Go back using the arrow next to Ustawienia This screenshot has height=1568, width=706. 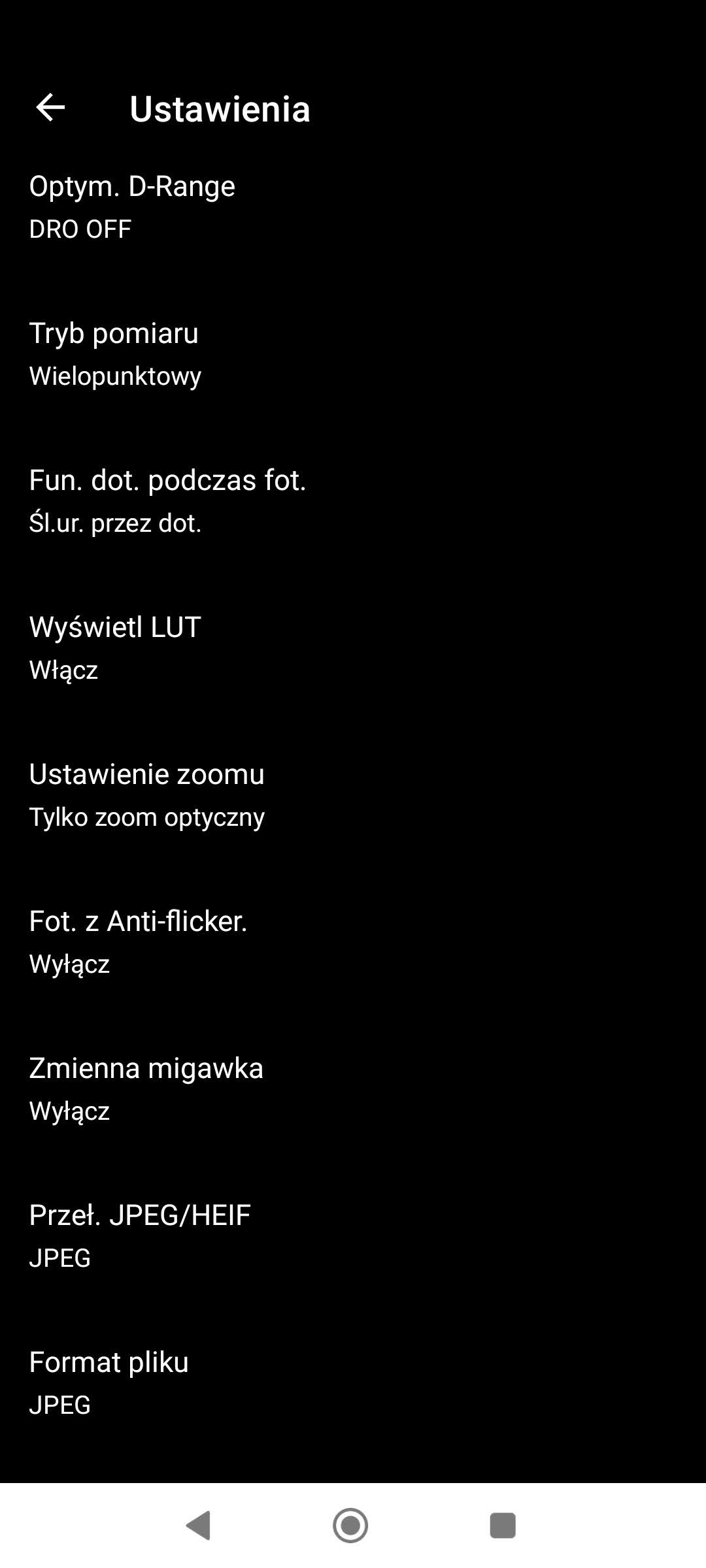pyautogui.click(x=50, y=108)
